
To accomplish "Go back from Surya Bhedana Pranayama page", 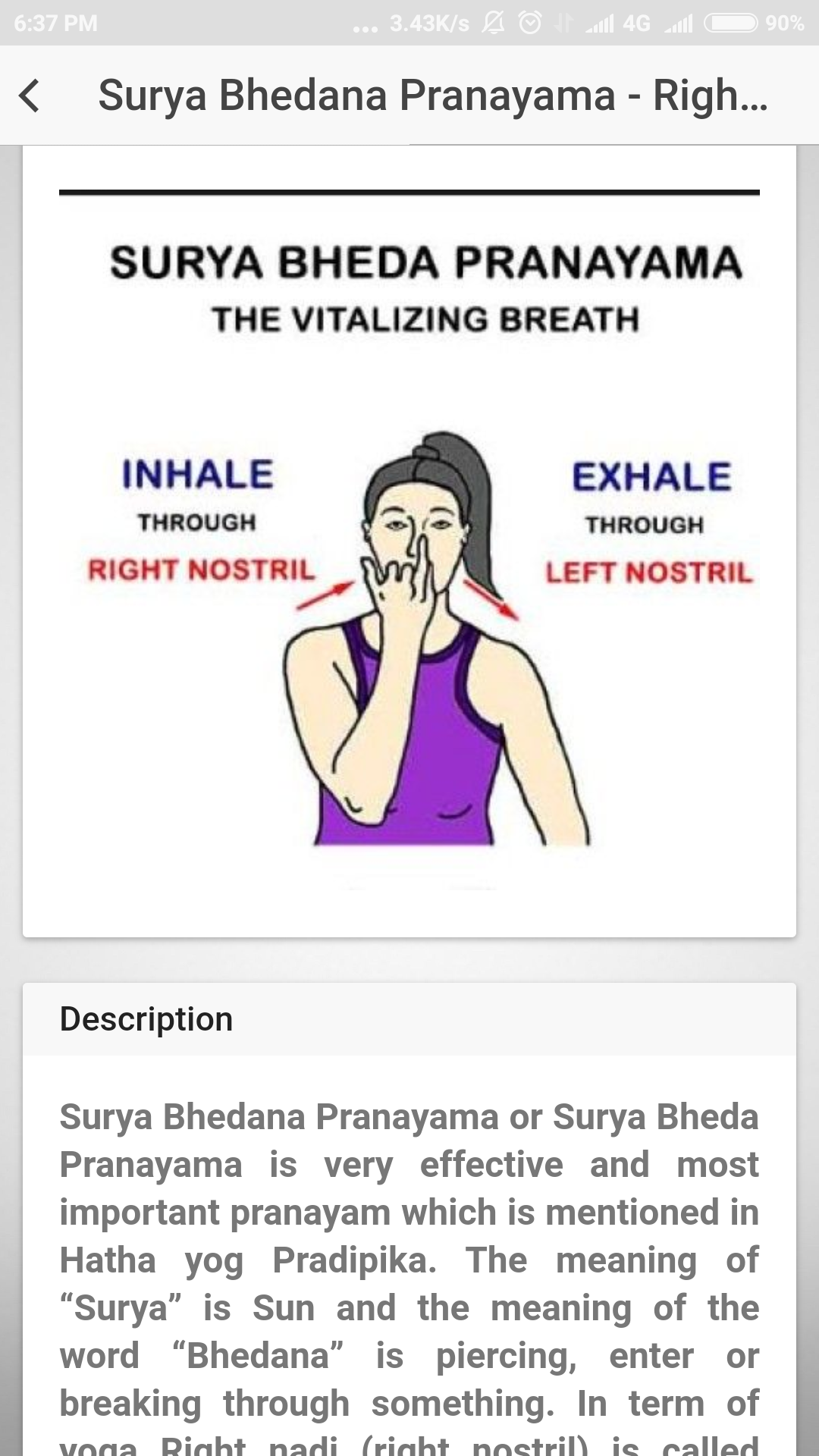I will point(30,96).
